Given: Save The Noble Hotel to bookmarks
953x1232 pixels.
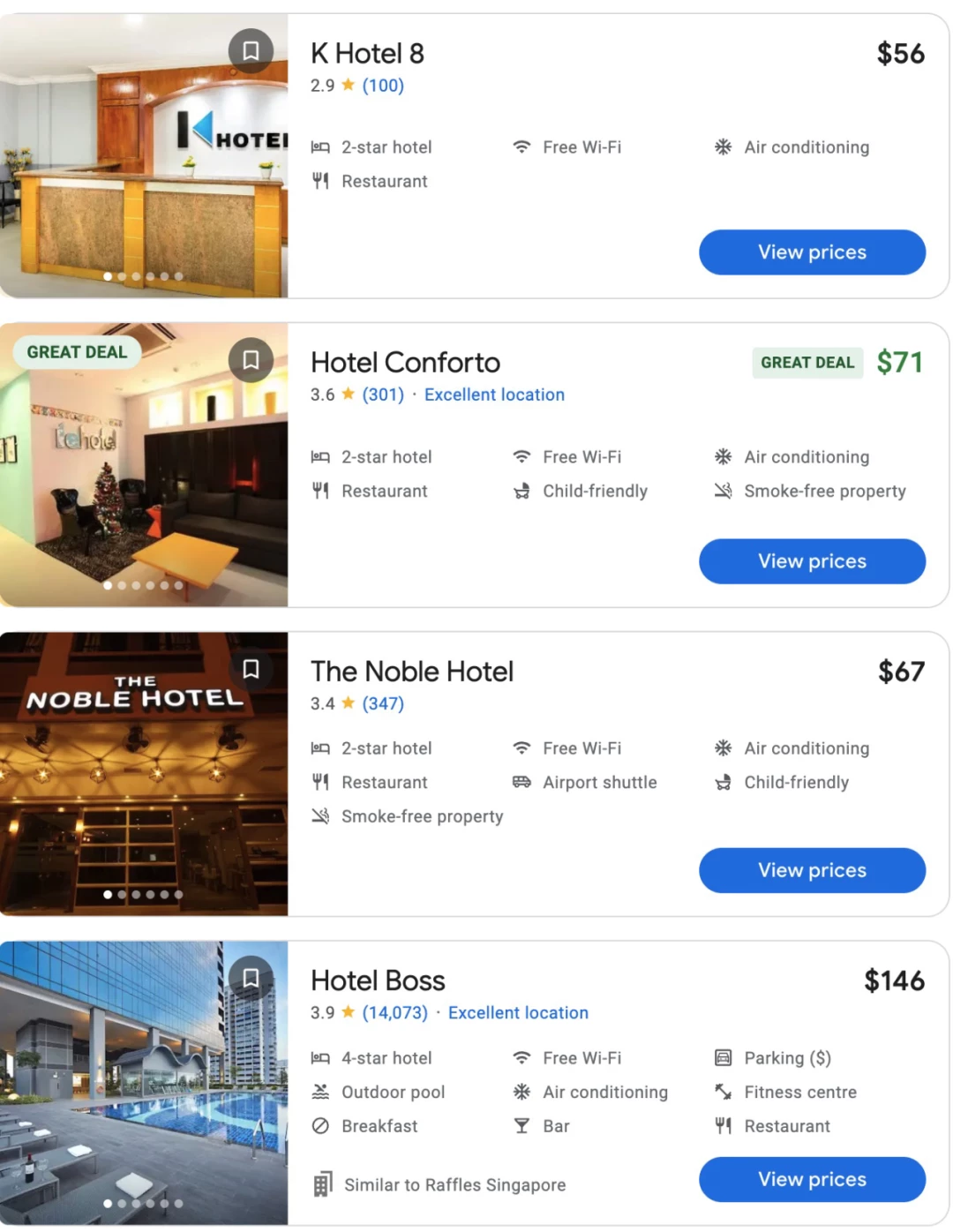Looking at the screenshot, I should point(251,669).
